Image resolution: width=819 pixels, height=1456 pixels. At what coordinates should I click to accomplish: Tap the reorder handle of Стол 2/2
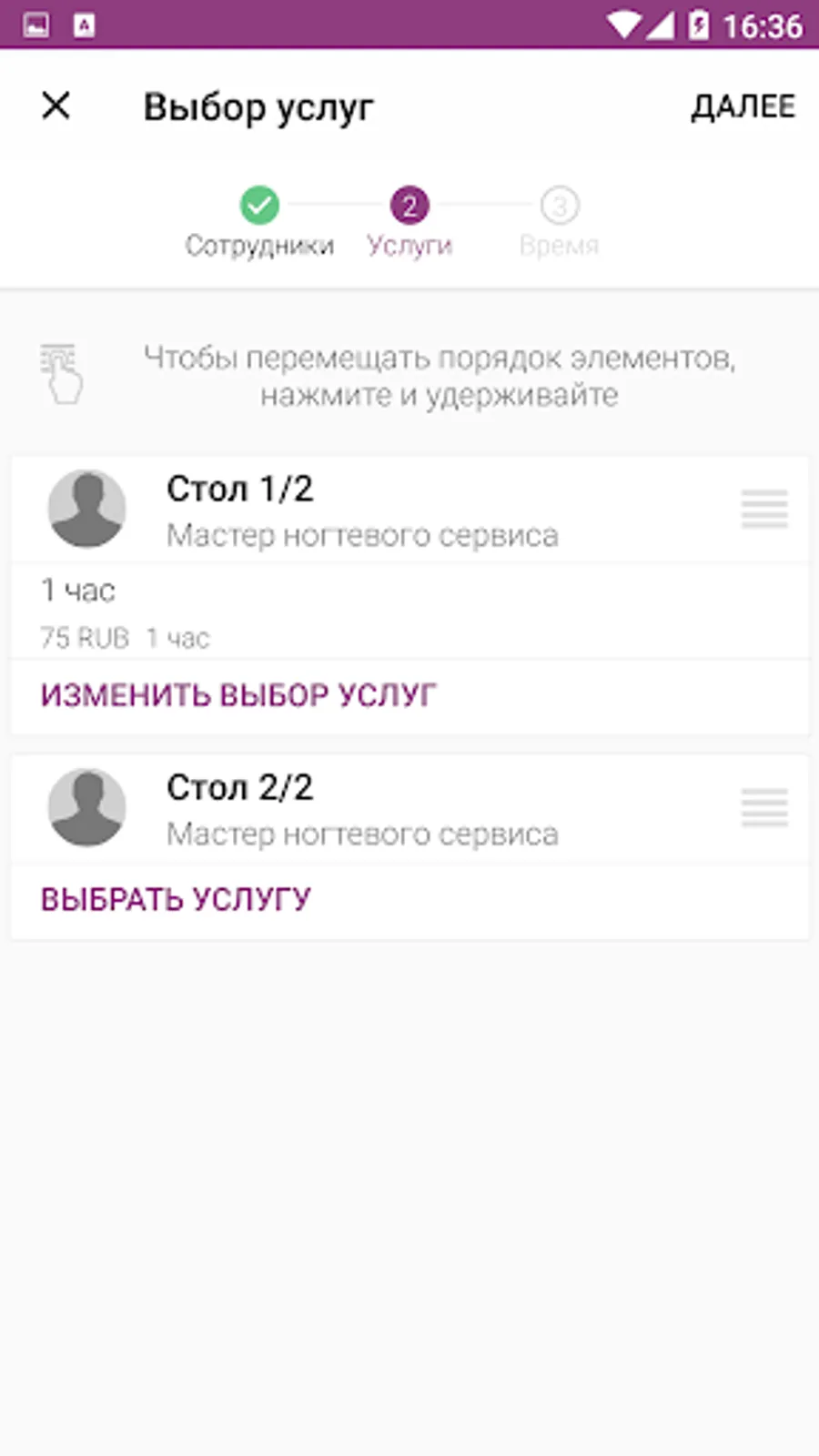(x=763, y=807)
